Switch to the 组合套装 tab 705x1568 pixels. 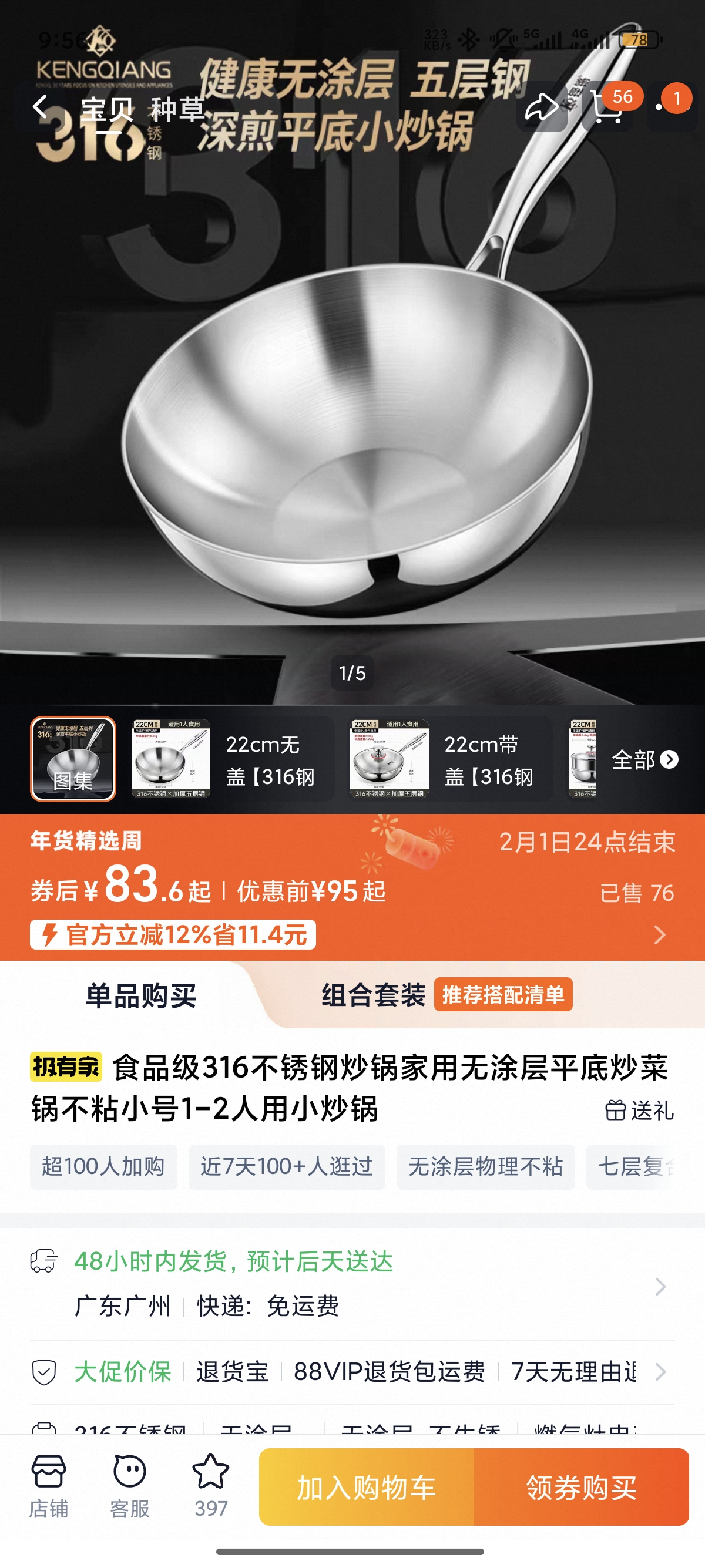coord(372,996)
